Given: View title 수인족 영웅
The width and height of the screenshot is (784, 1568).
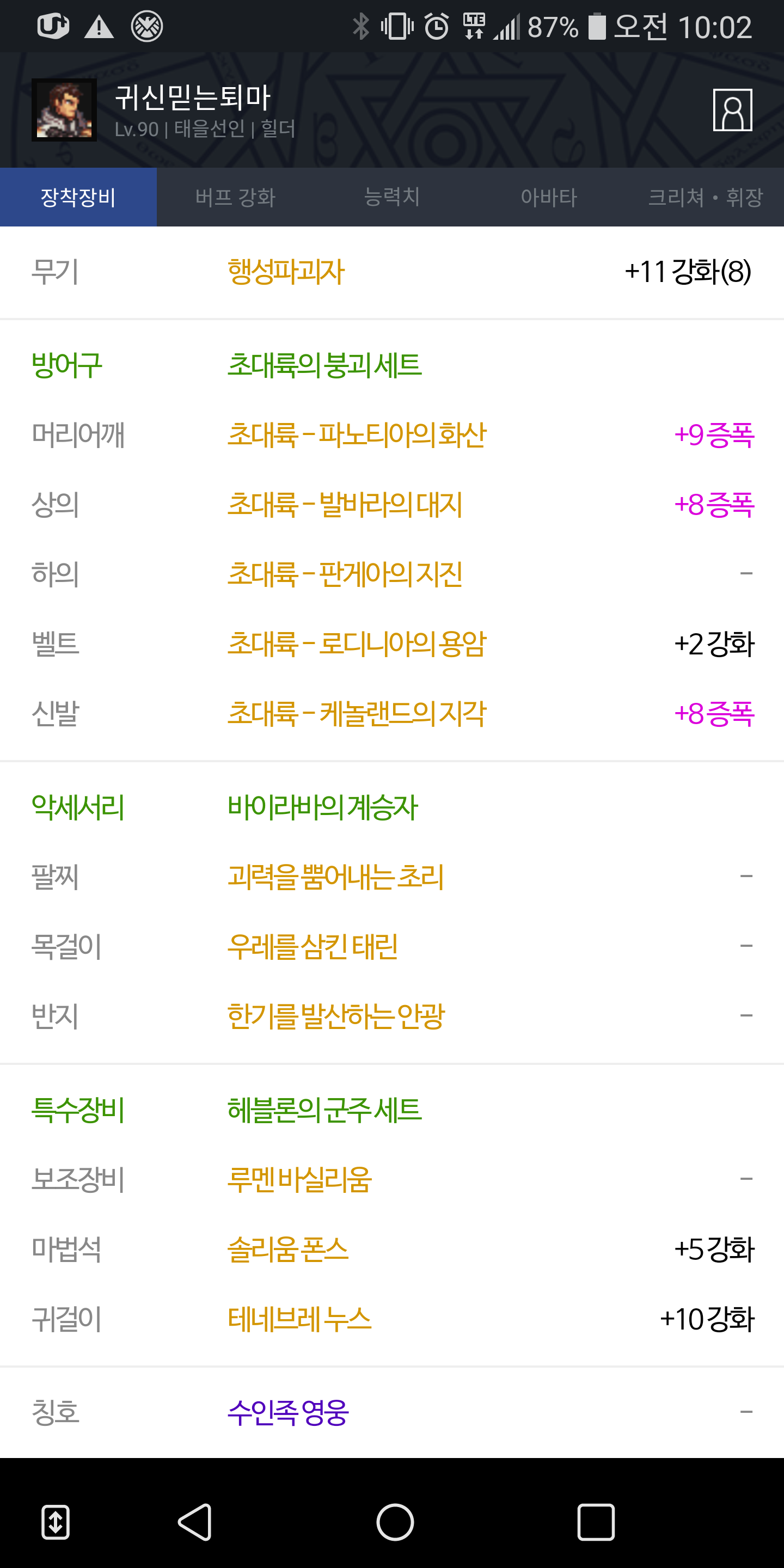Looking at the screenshot, I should click(287, 1412).
